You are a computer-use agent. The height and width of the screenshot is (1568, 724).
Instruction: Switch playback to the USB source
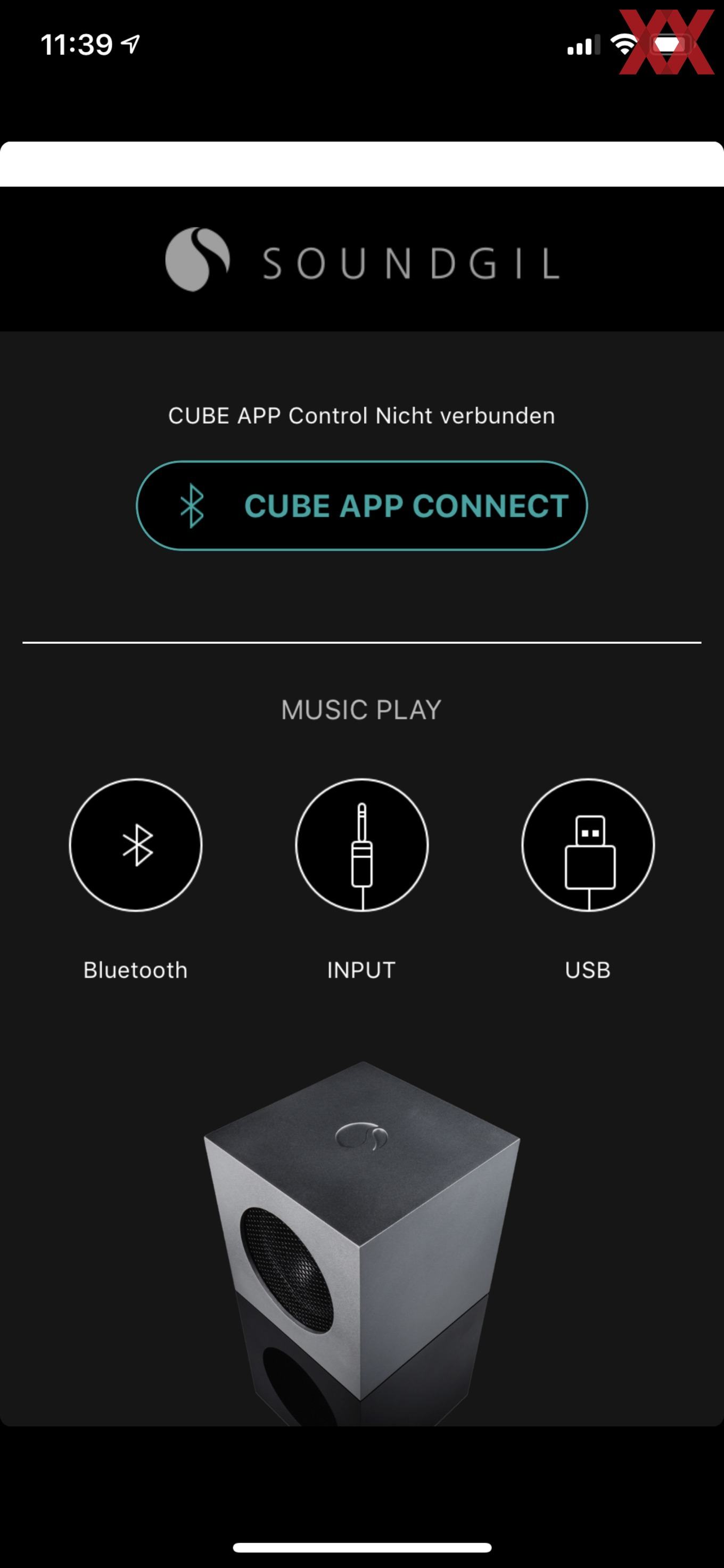click(x=588, y=845)
